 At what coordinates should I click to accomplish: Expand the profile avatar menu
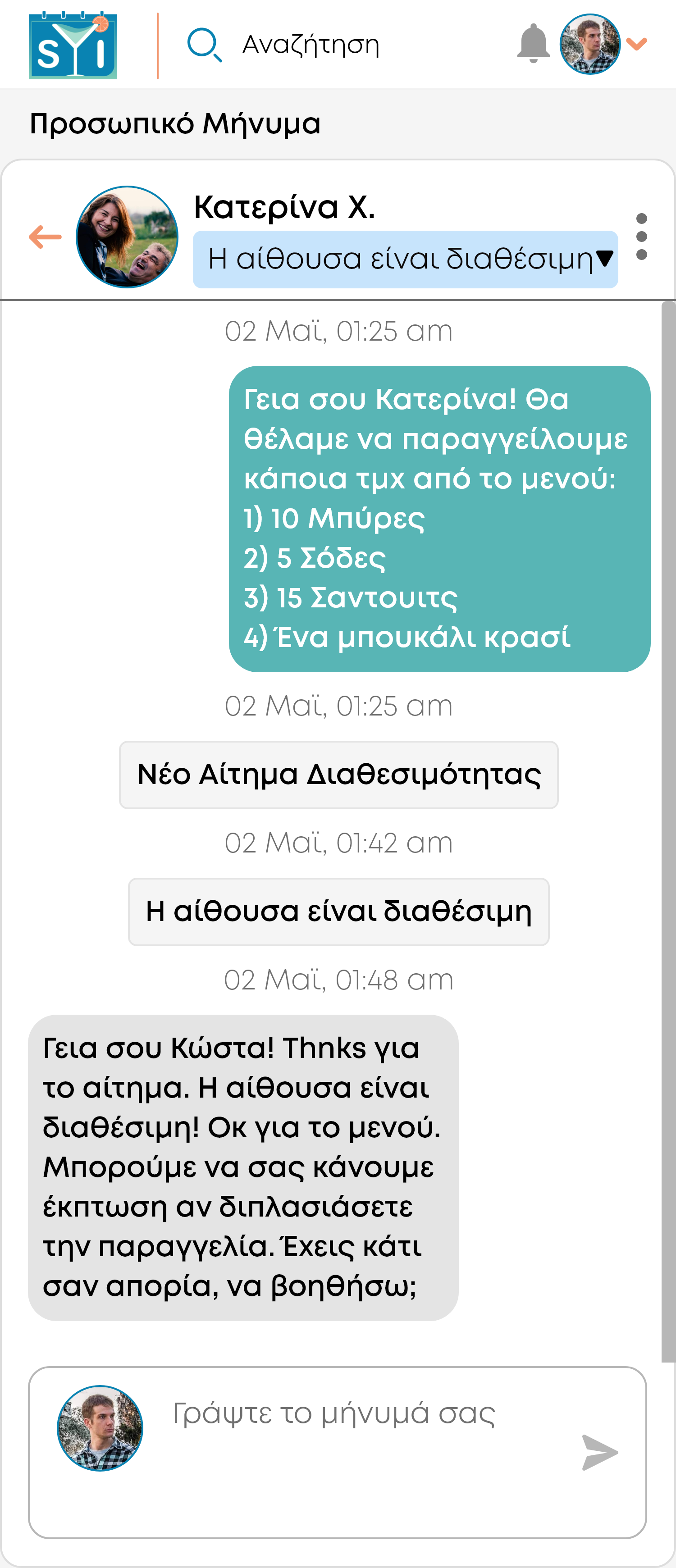click(x=636, y=44)
